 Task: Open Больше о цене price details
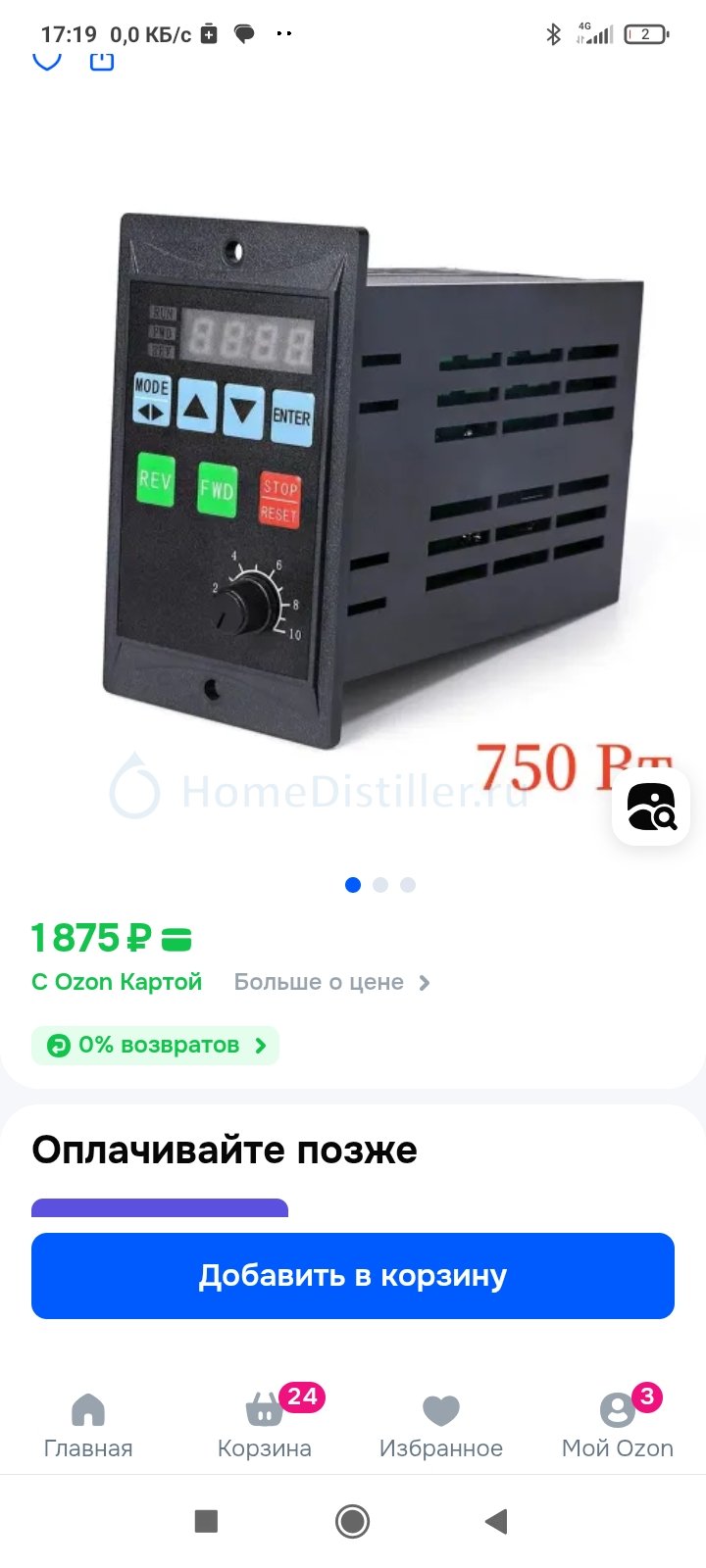[331, 982]
